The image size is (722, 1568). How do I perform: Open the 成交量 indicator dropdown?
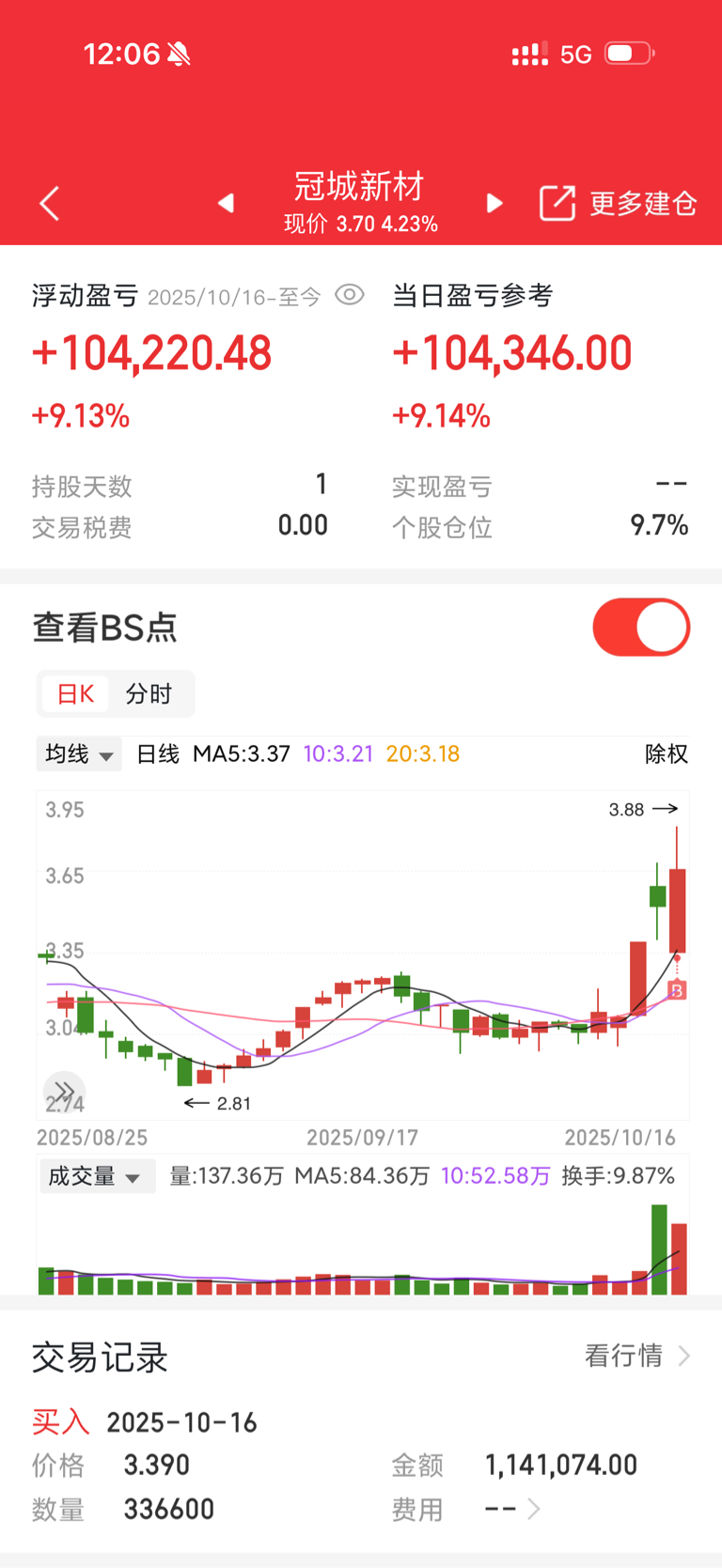click(x=94, y=1176)
